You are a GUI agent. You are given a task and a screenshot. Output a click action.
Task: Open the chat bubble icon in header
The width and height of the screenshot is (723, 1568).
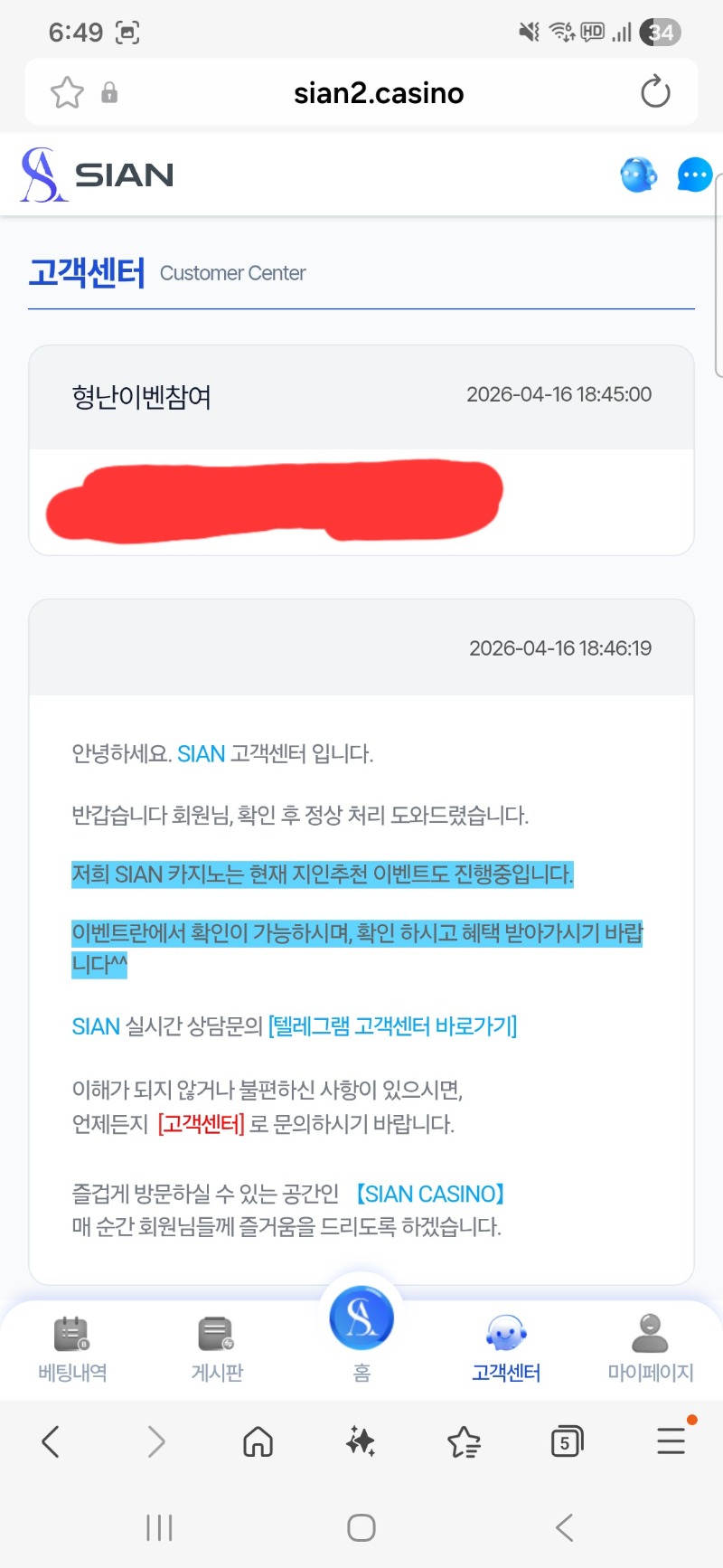click(694, 175)
